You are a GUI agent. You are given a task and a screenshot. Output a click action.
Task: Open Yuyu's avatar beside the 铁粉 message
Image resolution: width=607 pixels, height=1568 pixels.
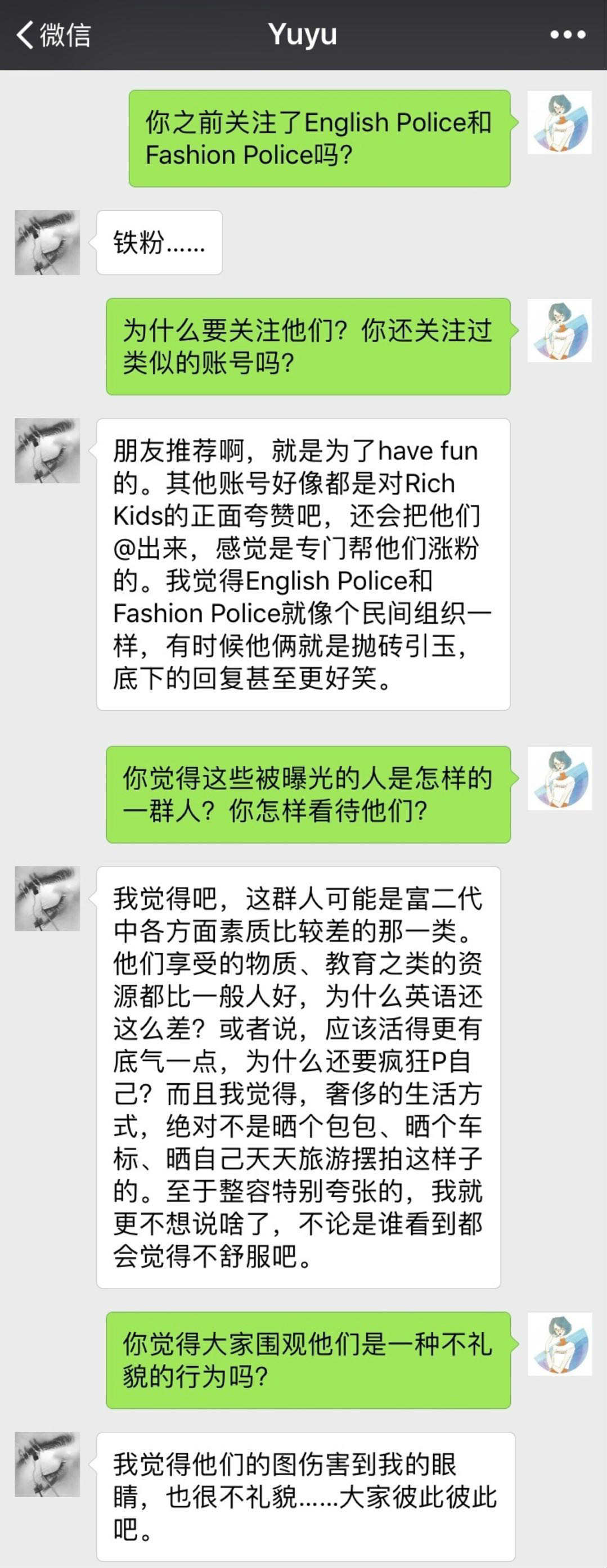(x=47, y=242)
